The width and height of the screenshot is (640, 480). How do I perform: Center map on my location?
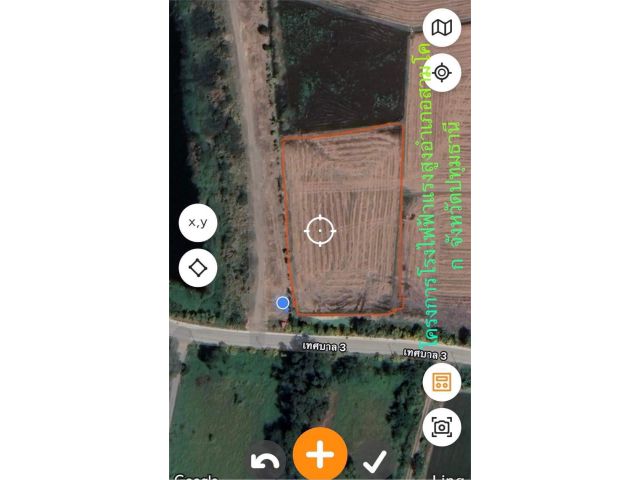click(441, 73)
